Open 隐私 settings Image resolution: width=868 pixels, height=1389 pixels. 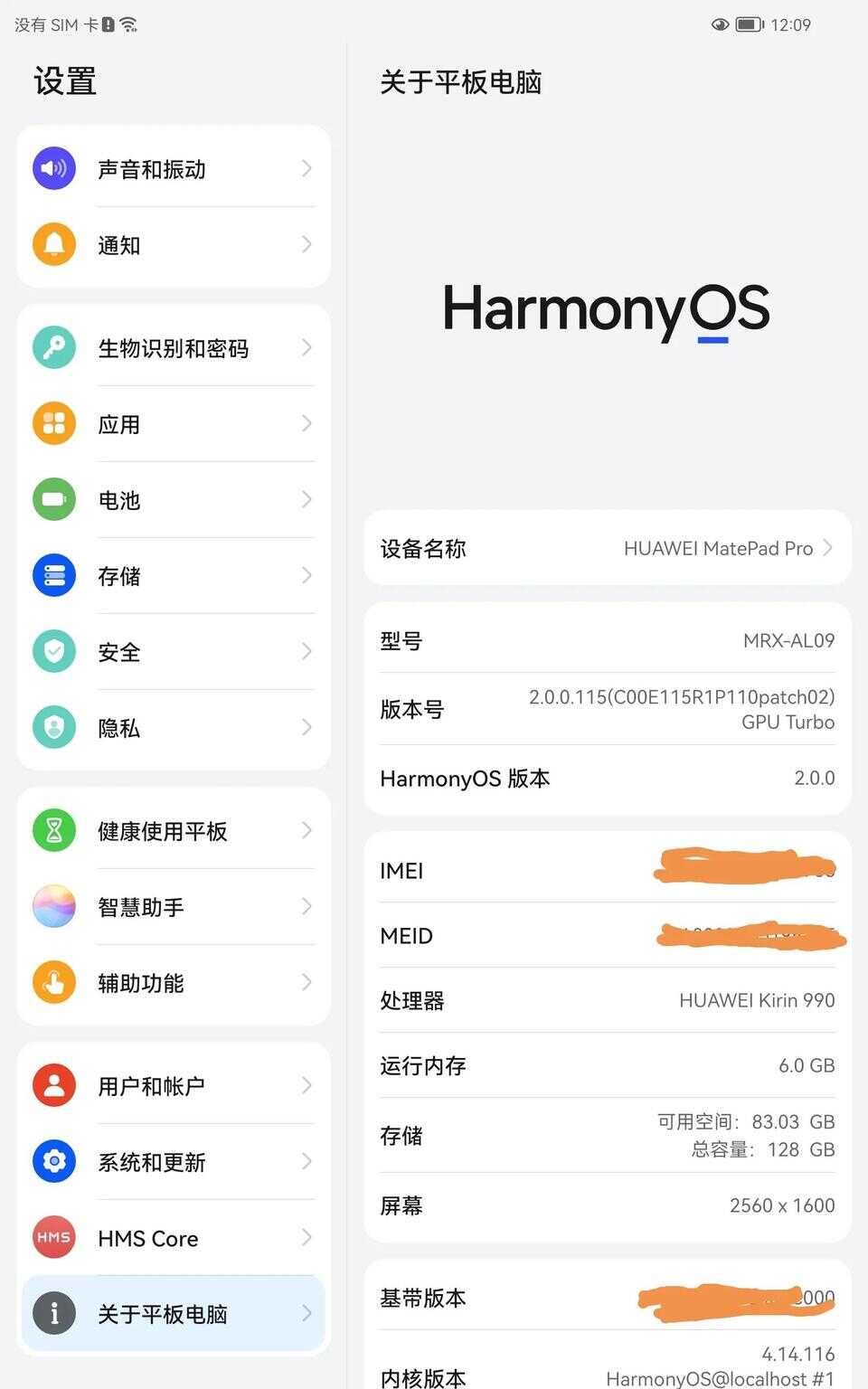pyautogui.click(x=174, y=728)
